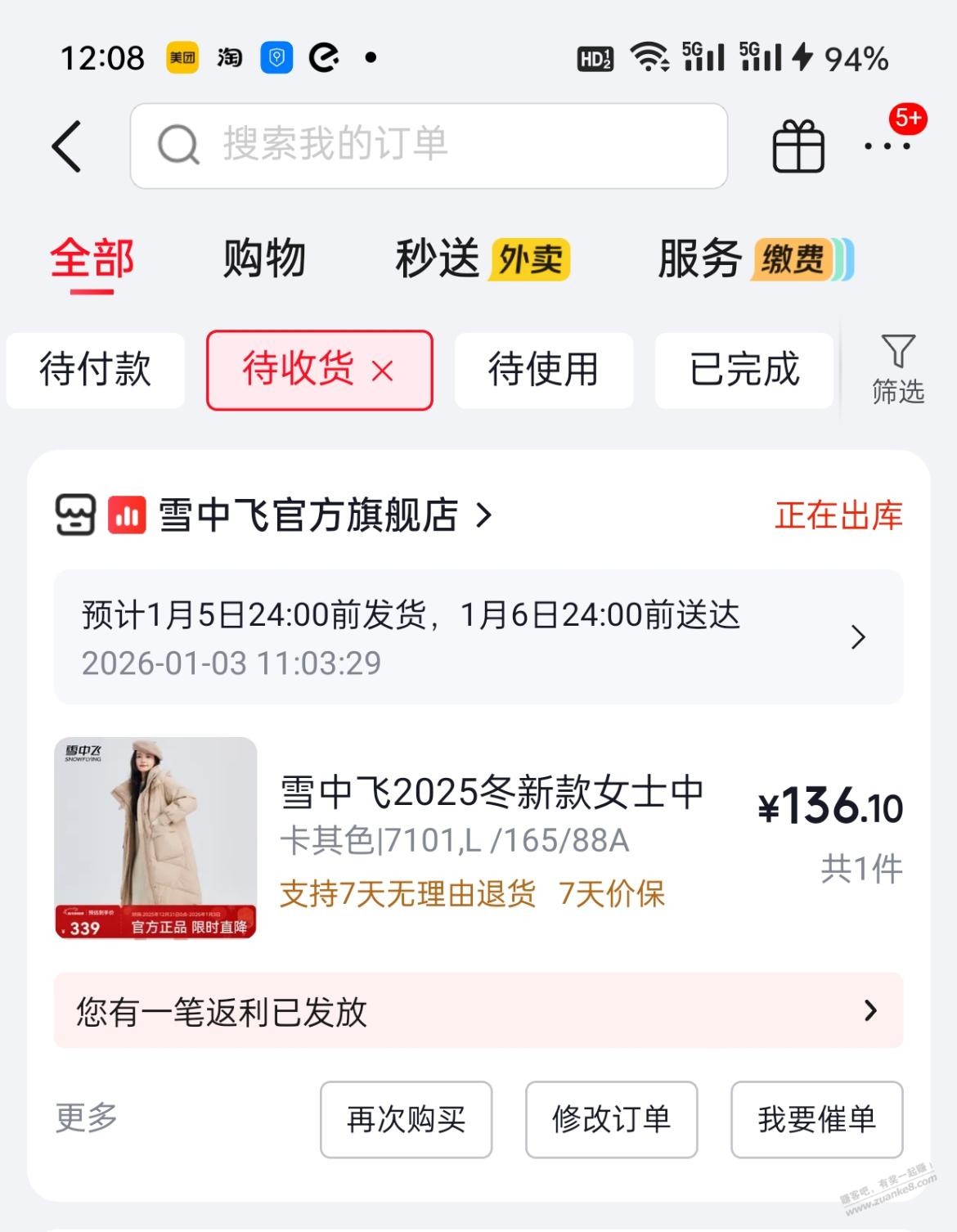
Task: Show 已完成 orders
Action: [744, 370]
